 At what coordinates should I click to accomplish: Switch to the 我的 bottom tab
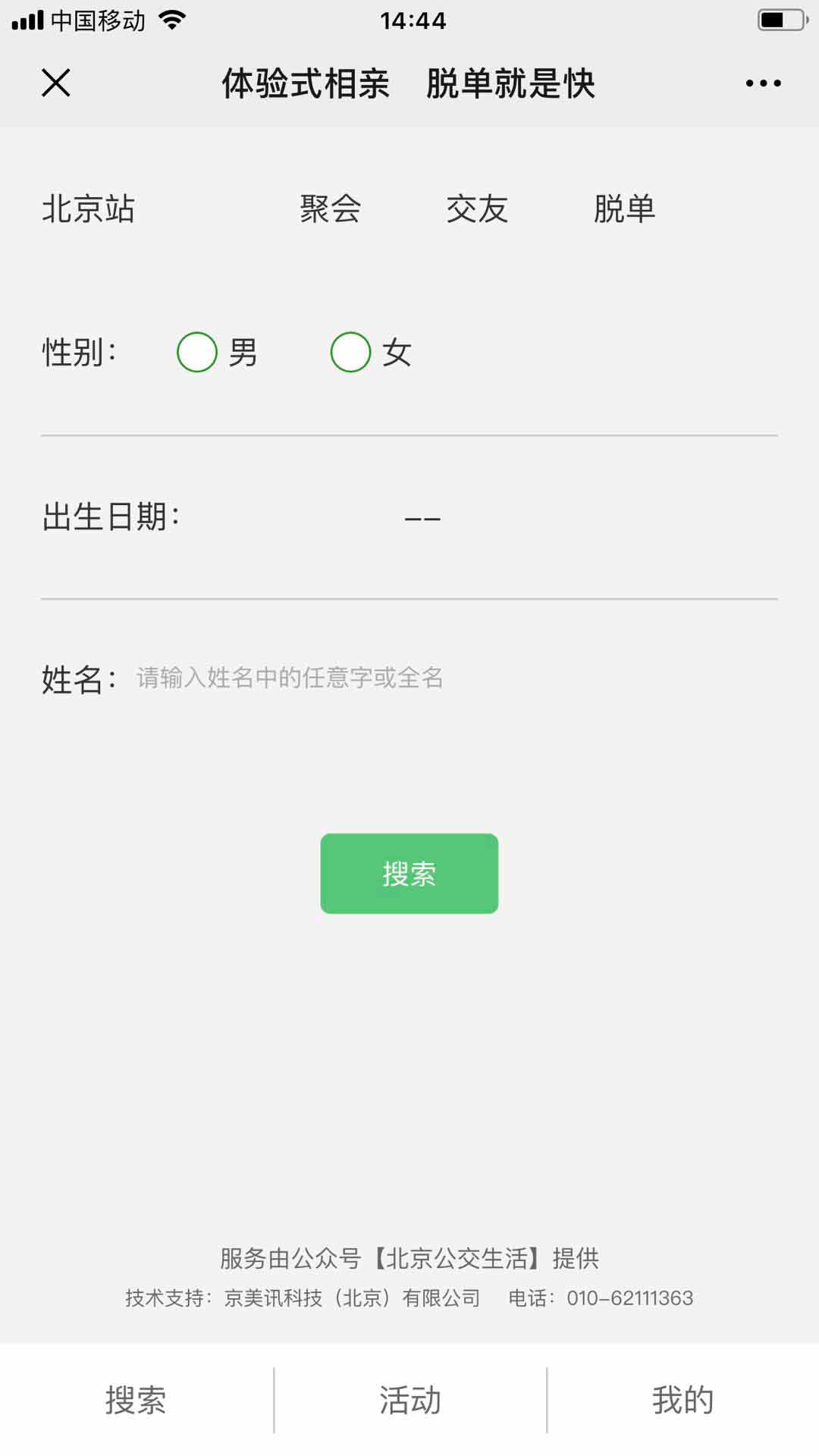pyautogui.click(x=683, y=1400)
